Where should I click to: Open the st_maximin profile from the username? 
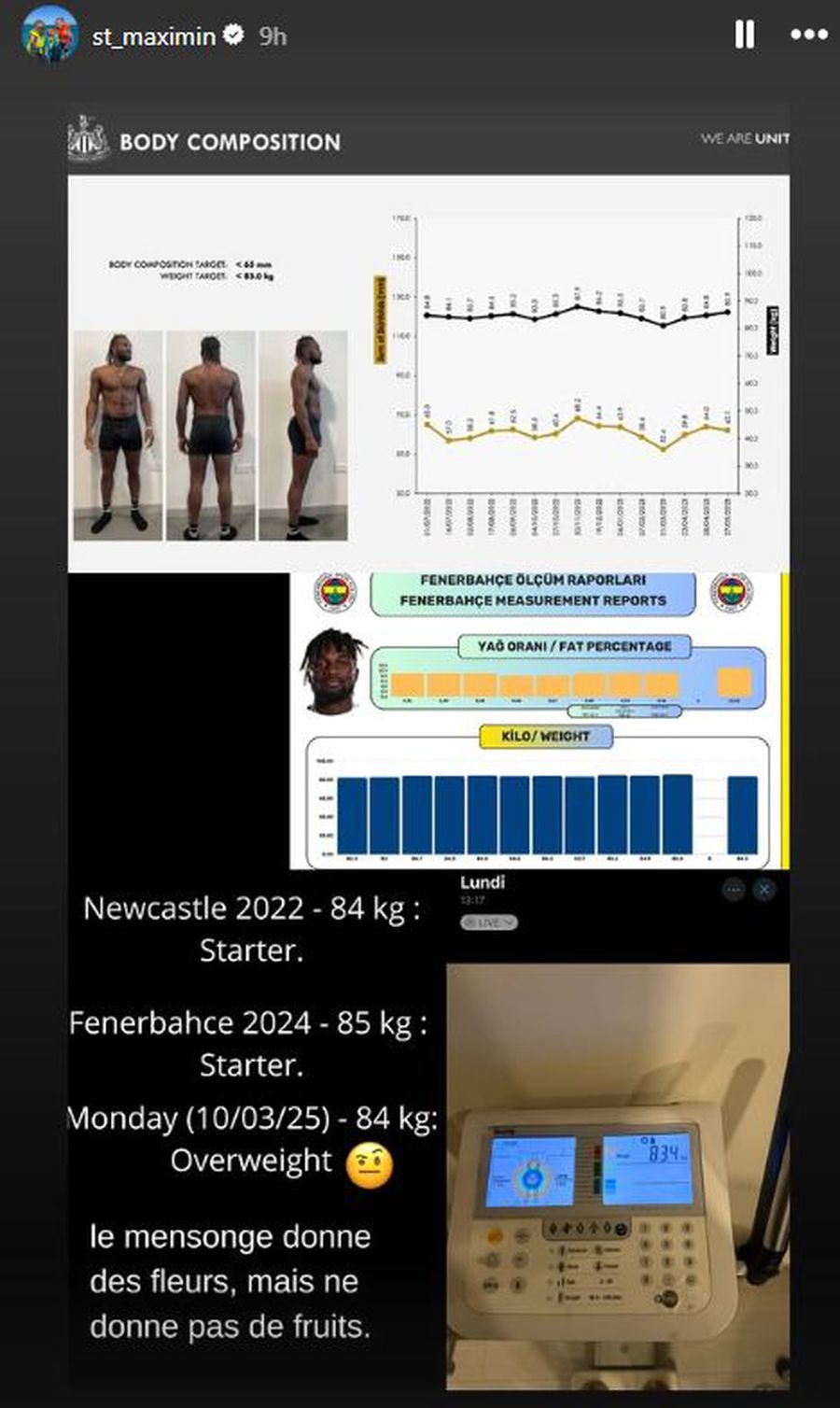(x=154, y=36)
